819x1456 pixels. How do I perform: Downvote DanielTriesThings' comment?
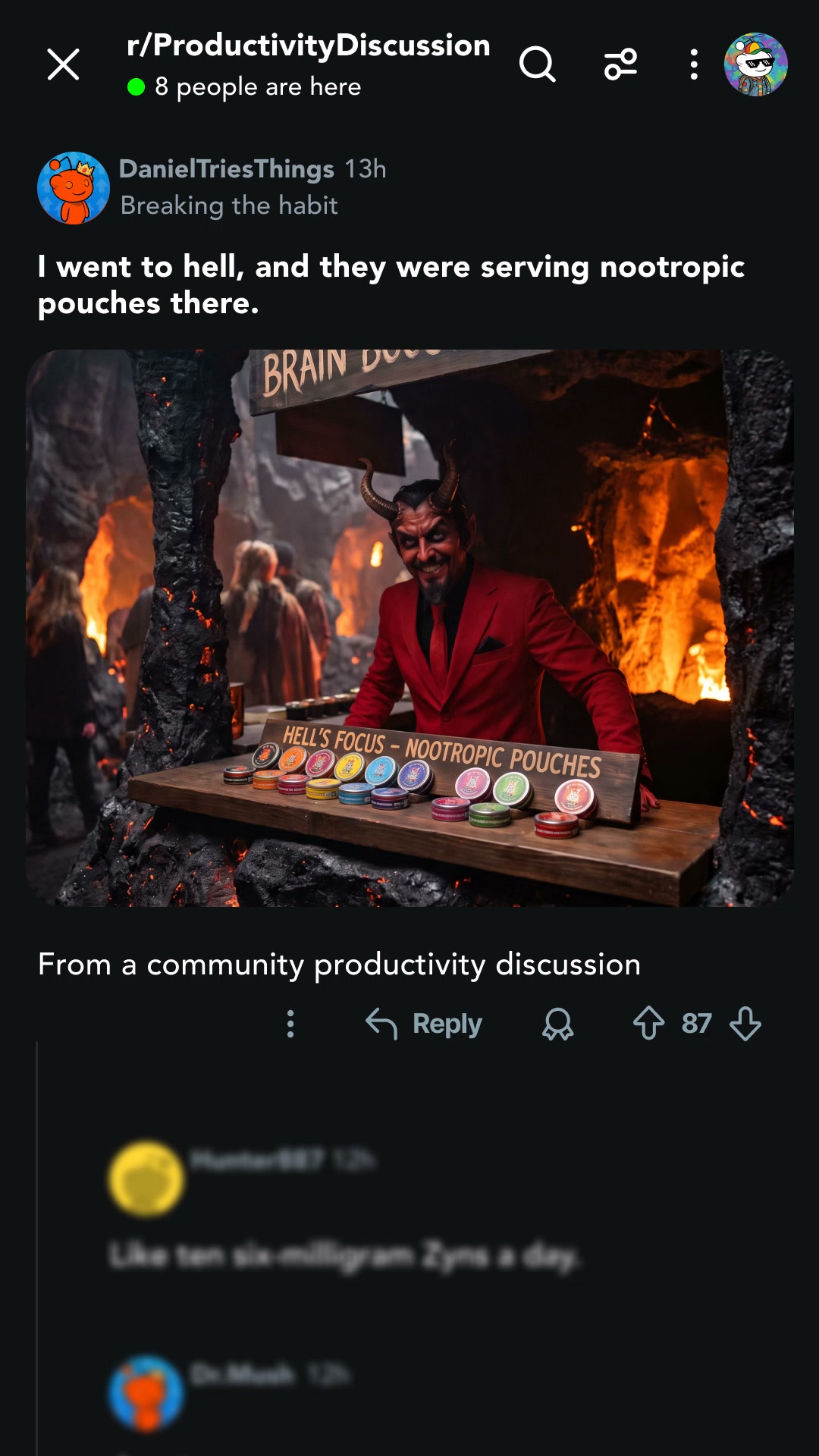tap(745, 1024)
